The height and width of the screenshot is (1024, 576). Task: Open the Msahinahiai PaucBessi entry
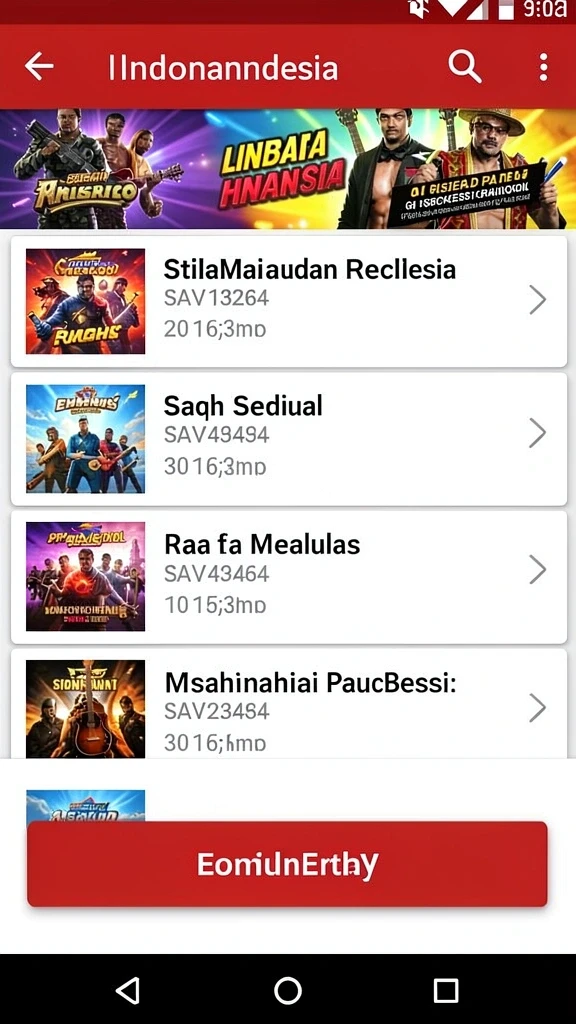[289, 704]
